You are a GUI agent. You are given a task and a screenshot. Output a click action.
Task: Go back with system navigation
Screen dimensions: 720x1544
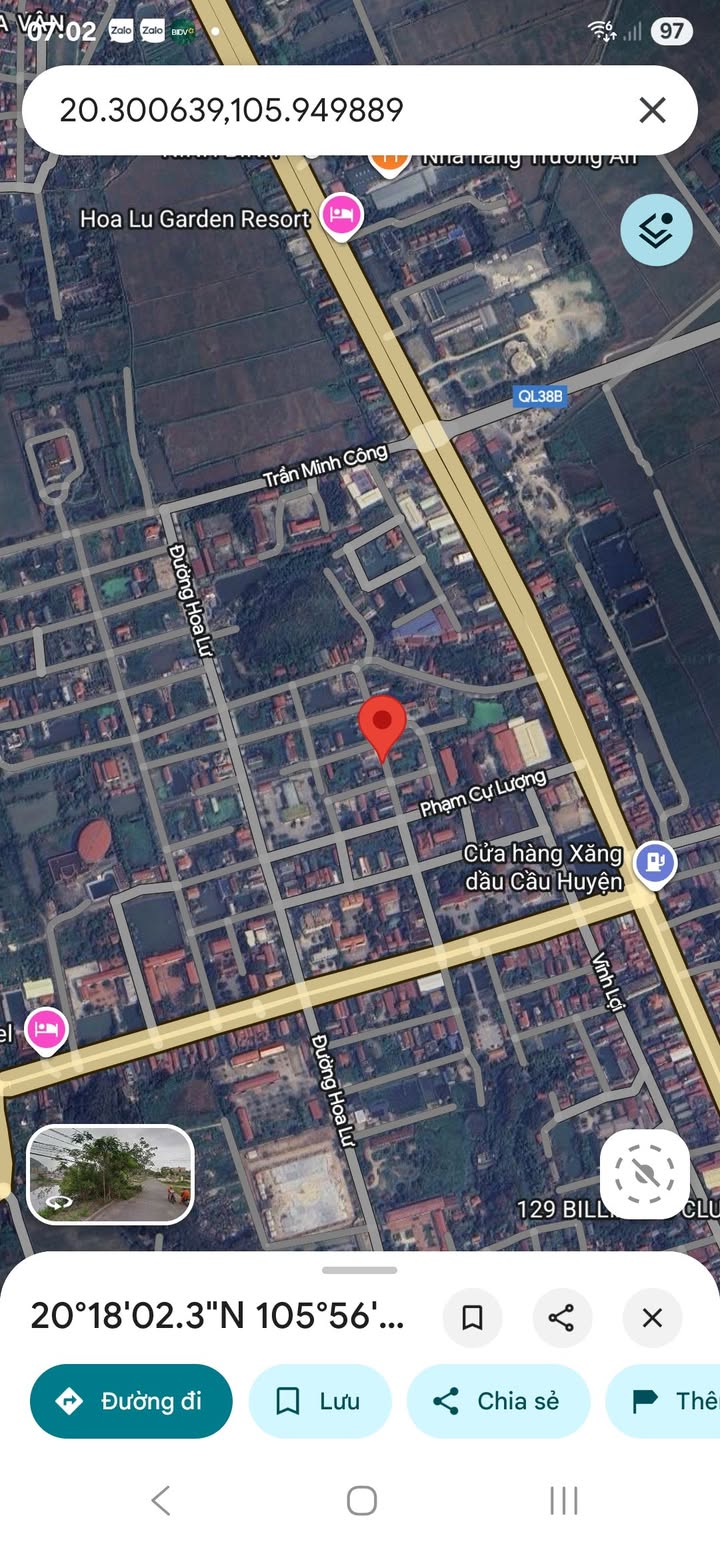160,1500
